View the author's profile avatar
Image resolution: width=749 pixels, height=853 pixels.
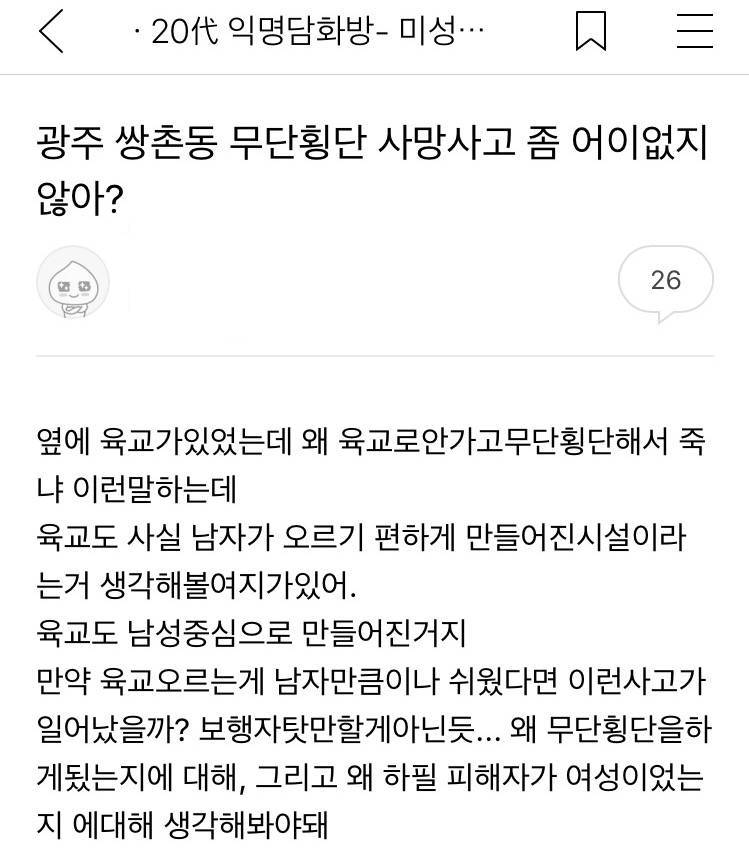point(73,283)
